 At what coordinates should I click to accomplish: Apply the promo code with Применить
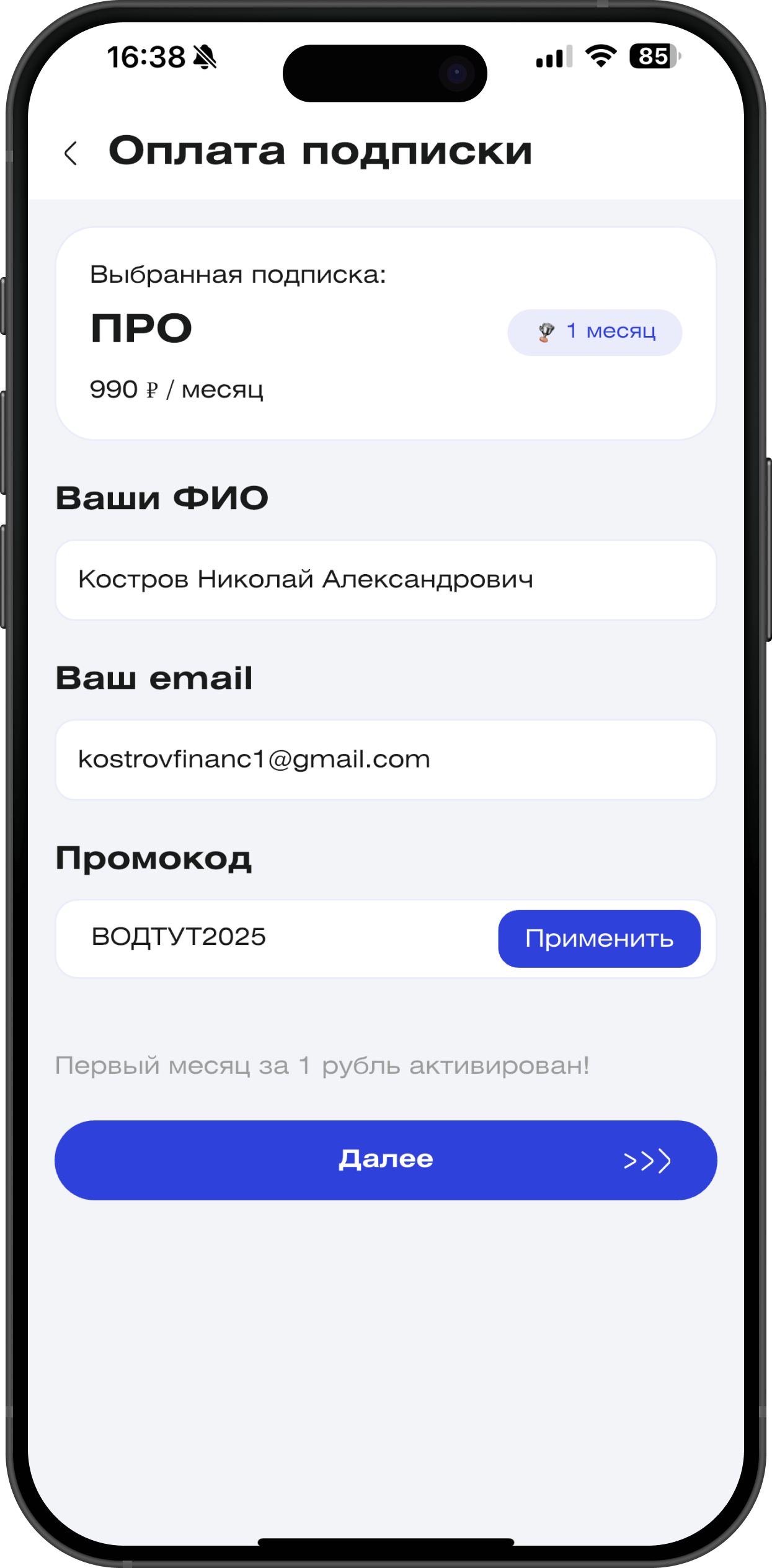coord(599,939)
